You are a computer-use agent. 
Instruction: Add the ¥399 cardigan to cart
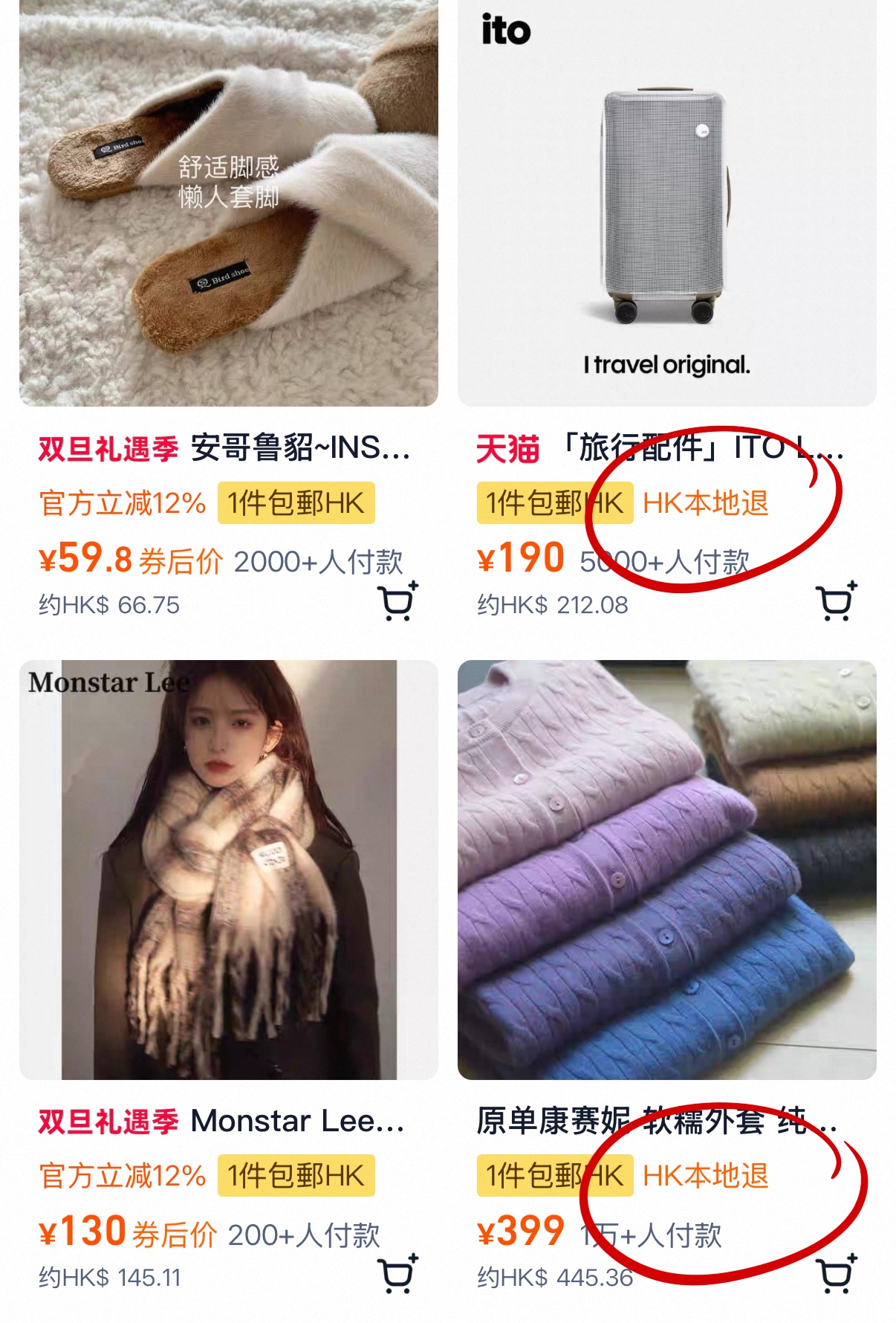pos(836,1274)
